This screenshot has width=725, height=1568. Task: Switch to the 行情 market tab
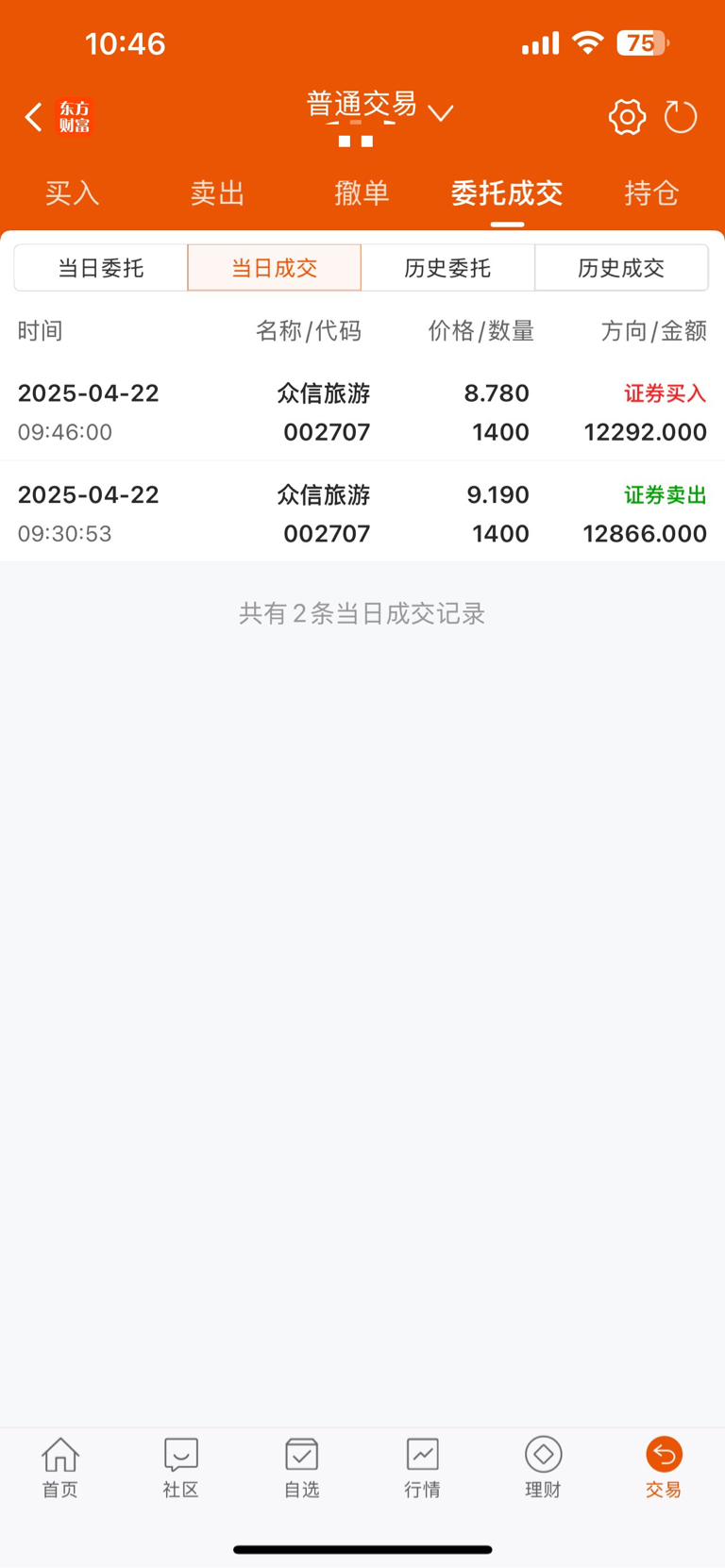[422, 1467]
